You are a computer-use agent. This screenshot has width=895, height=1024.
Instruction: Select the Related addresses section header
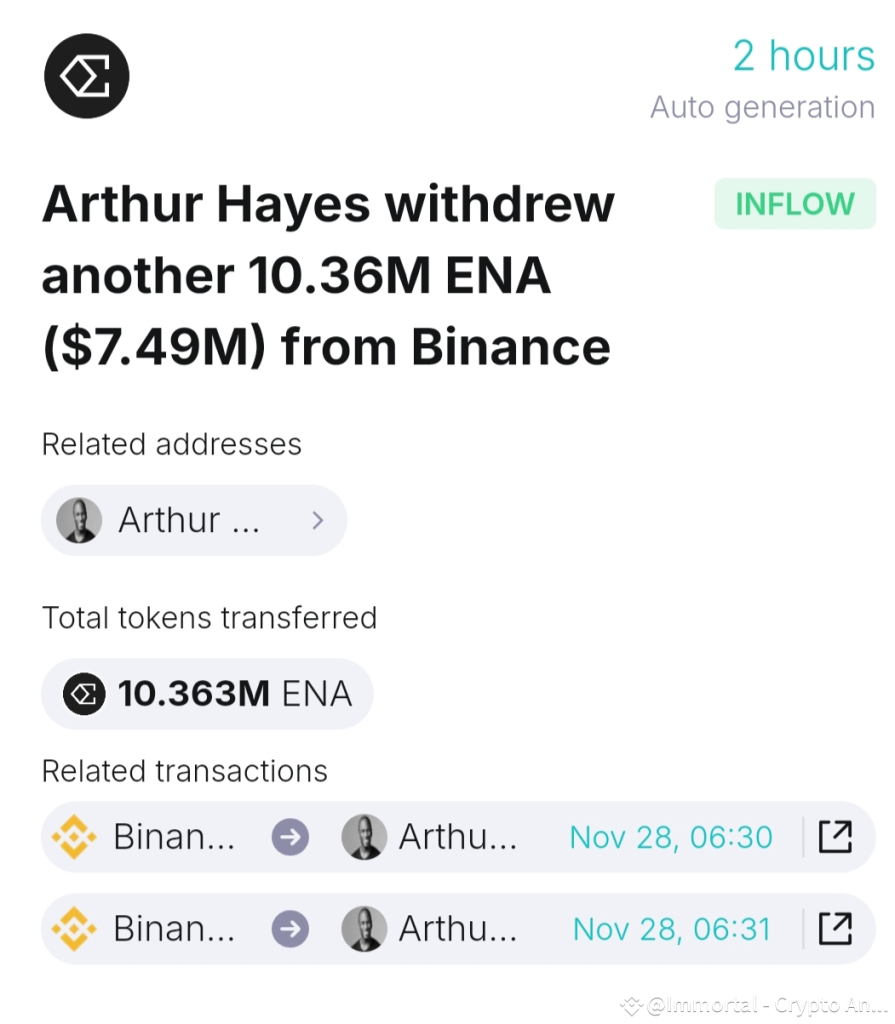171,444
